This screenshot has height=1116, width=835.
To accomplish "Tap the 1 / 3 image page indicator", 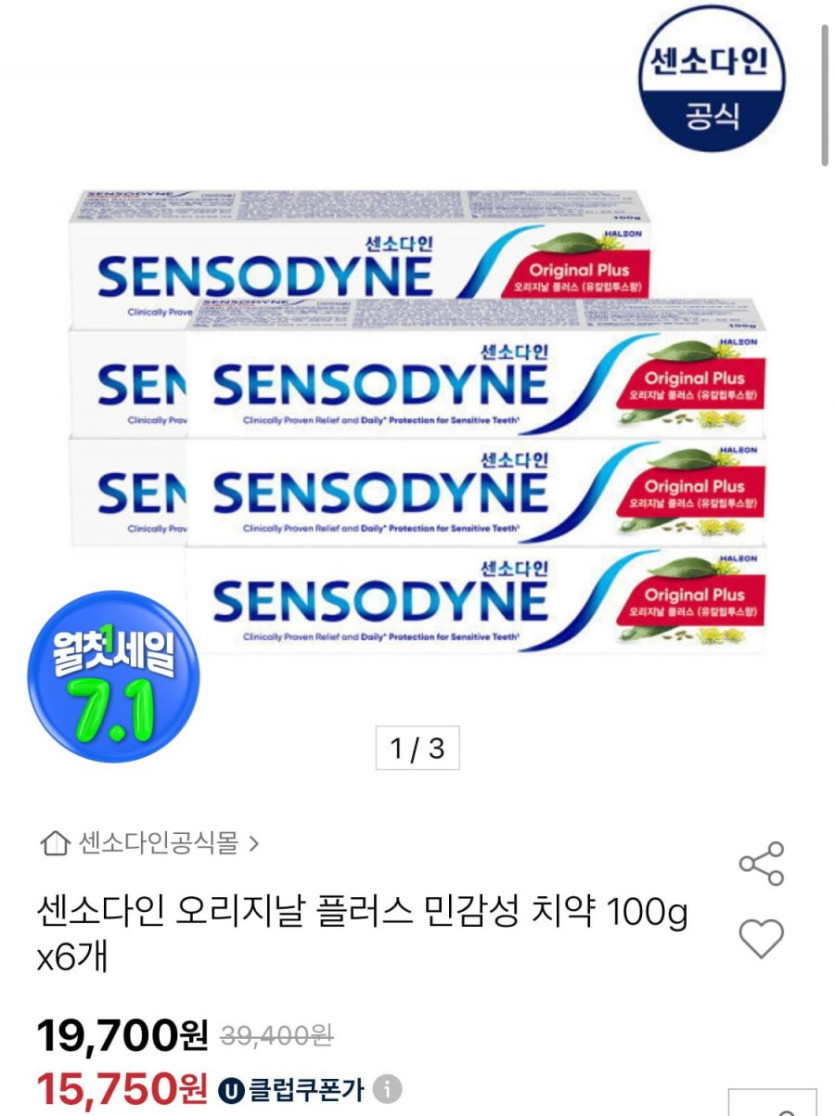I will [417, 748].
